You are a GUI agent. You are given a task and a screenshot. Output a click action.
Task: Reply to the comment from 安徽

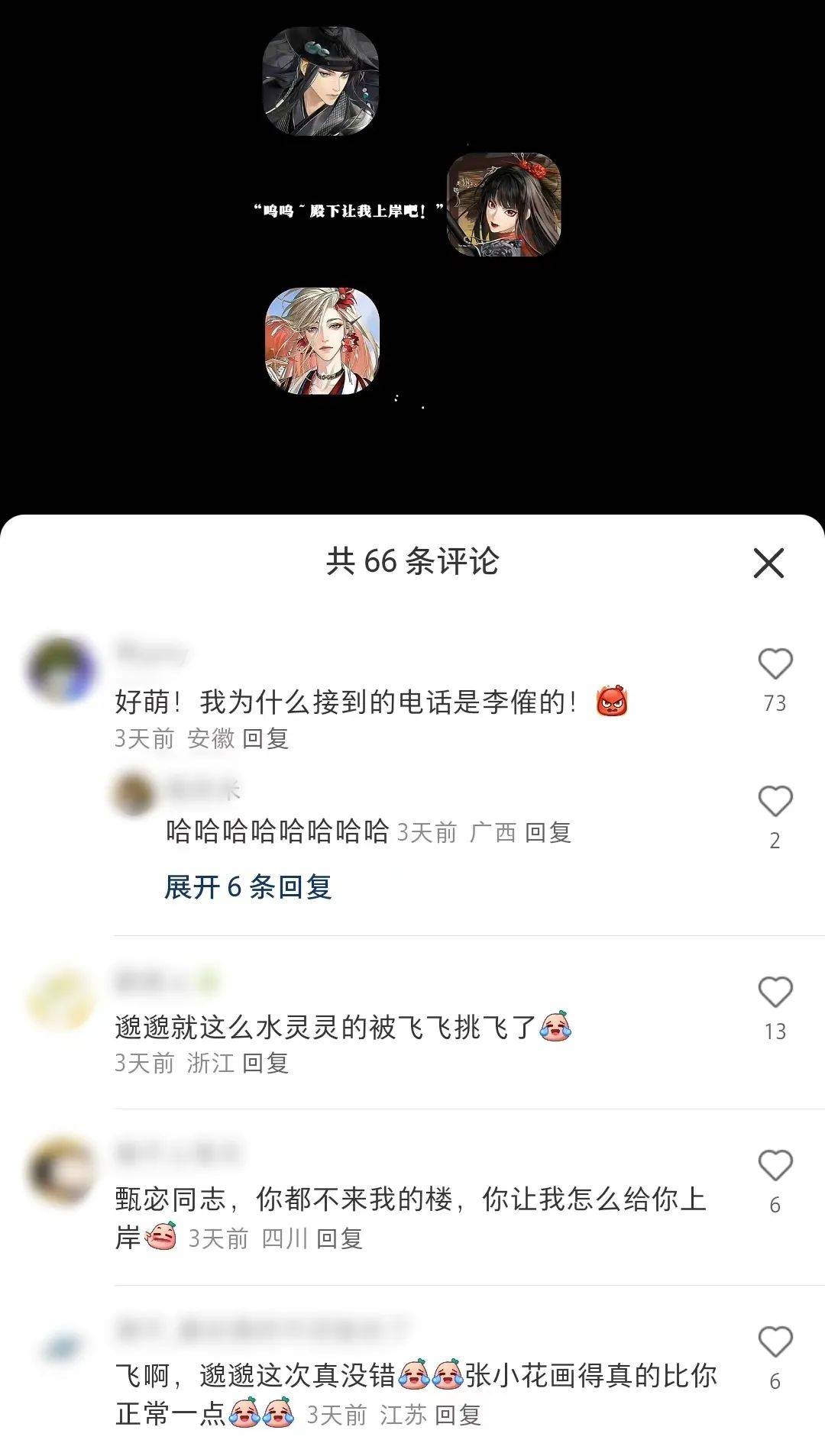coord(265,739)
